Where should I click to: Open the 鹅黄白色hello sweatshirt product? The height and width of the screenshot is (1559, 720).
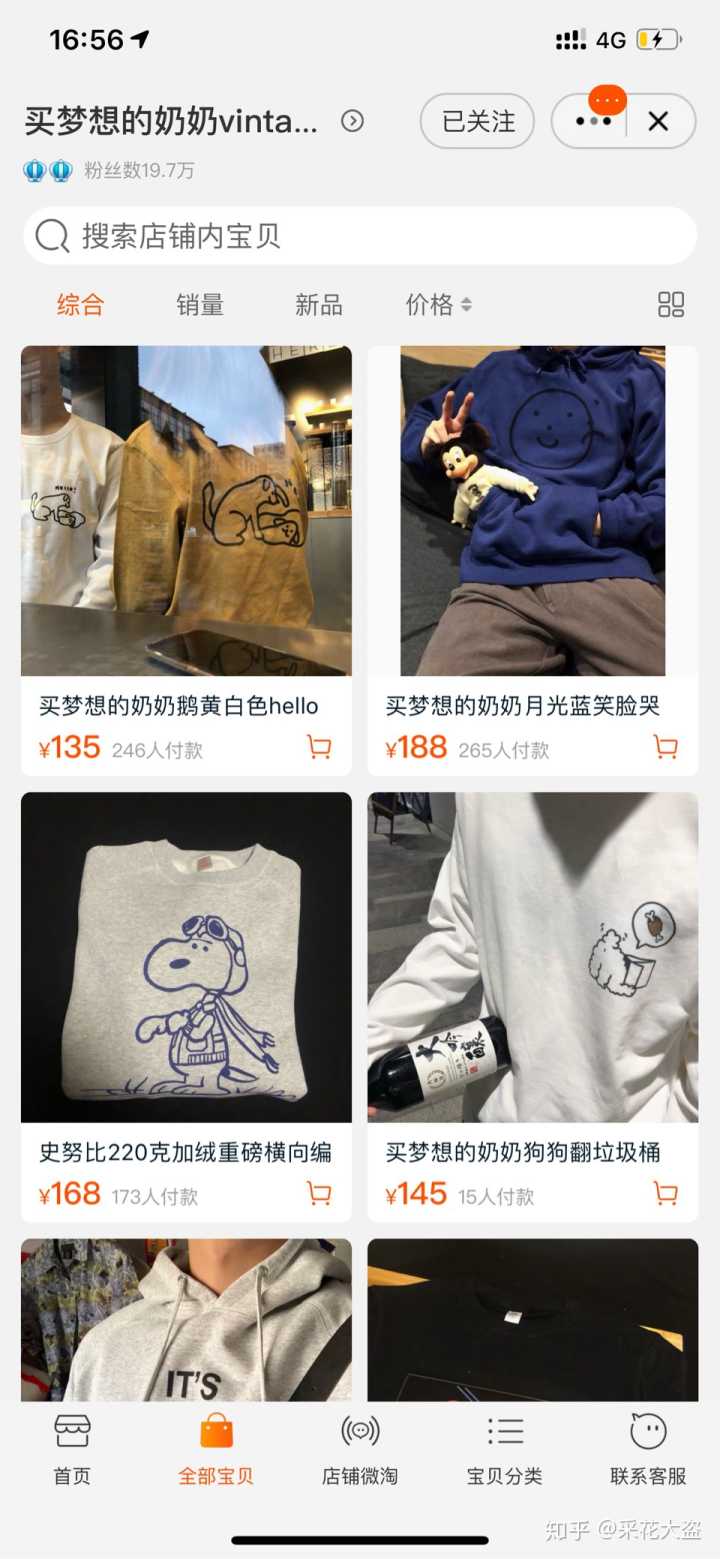pyautogui.click(x=186, y=511)
